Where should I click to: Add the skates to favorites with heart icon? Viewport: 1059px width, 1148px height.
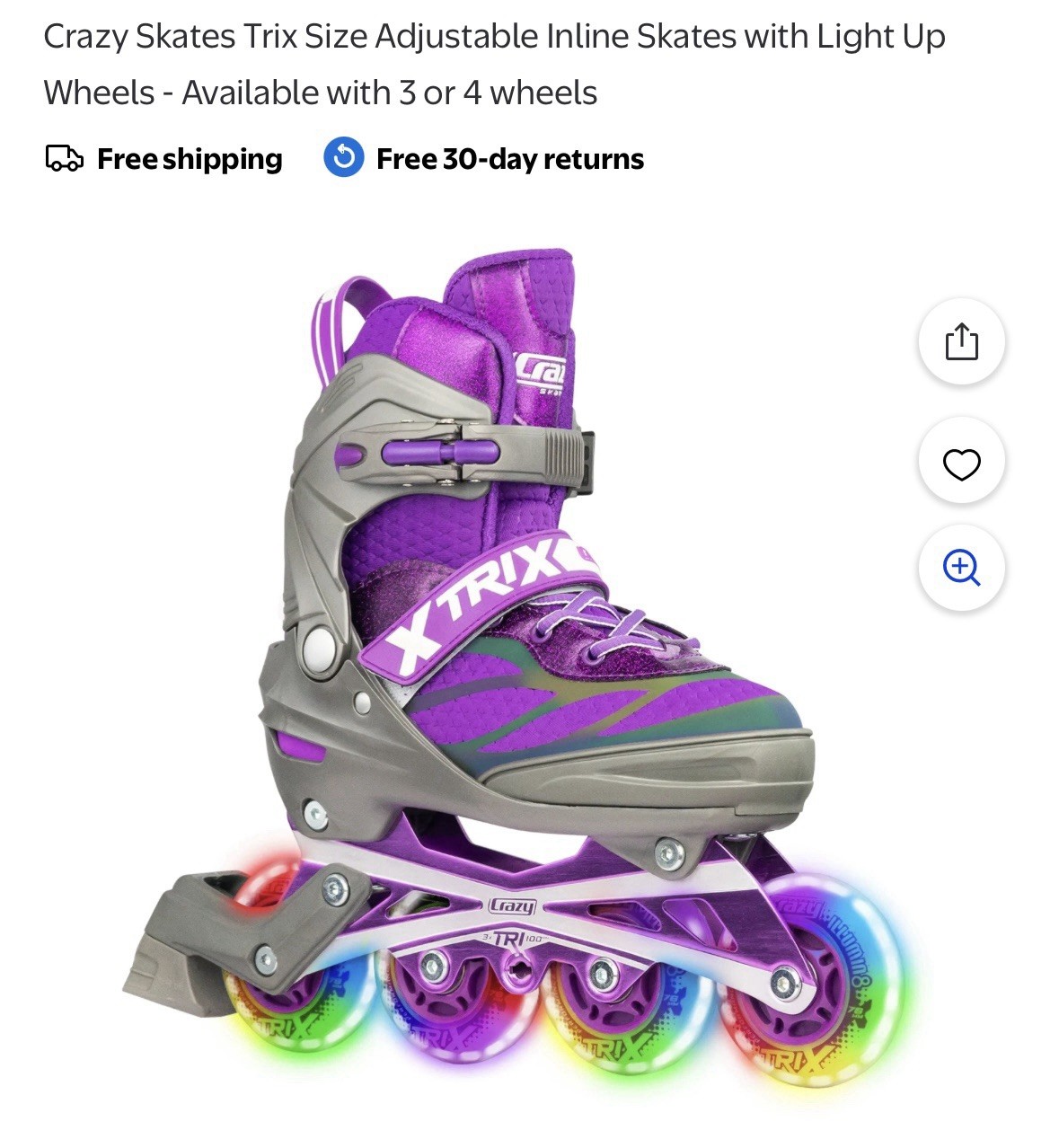tap(961, 462)
